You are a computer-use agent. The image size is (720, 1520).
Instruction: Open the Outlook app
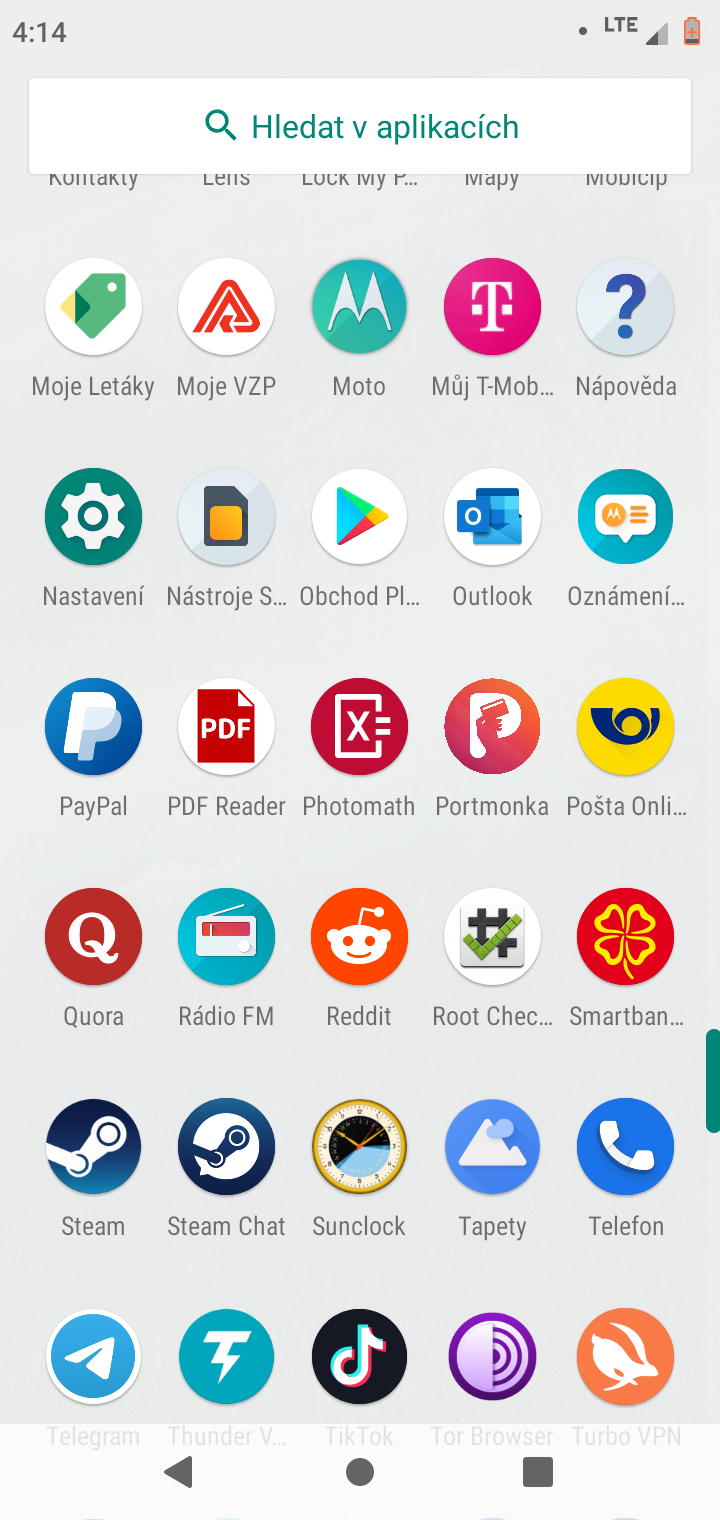click(492, 517)
